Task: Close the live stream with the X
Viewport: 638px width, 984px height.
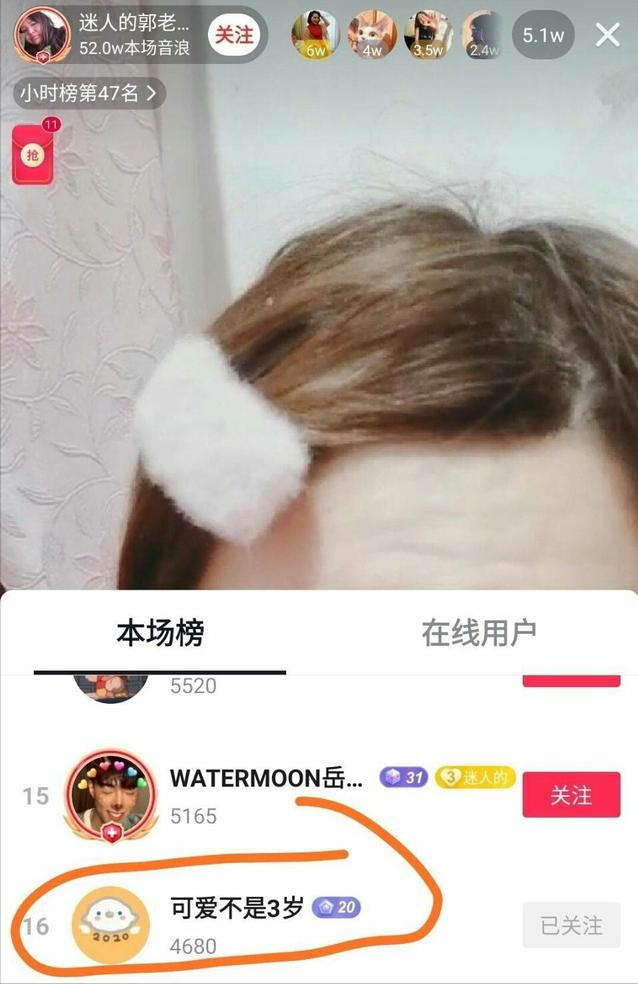Action: pos(607,35)
